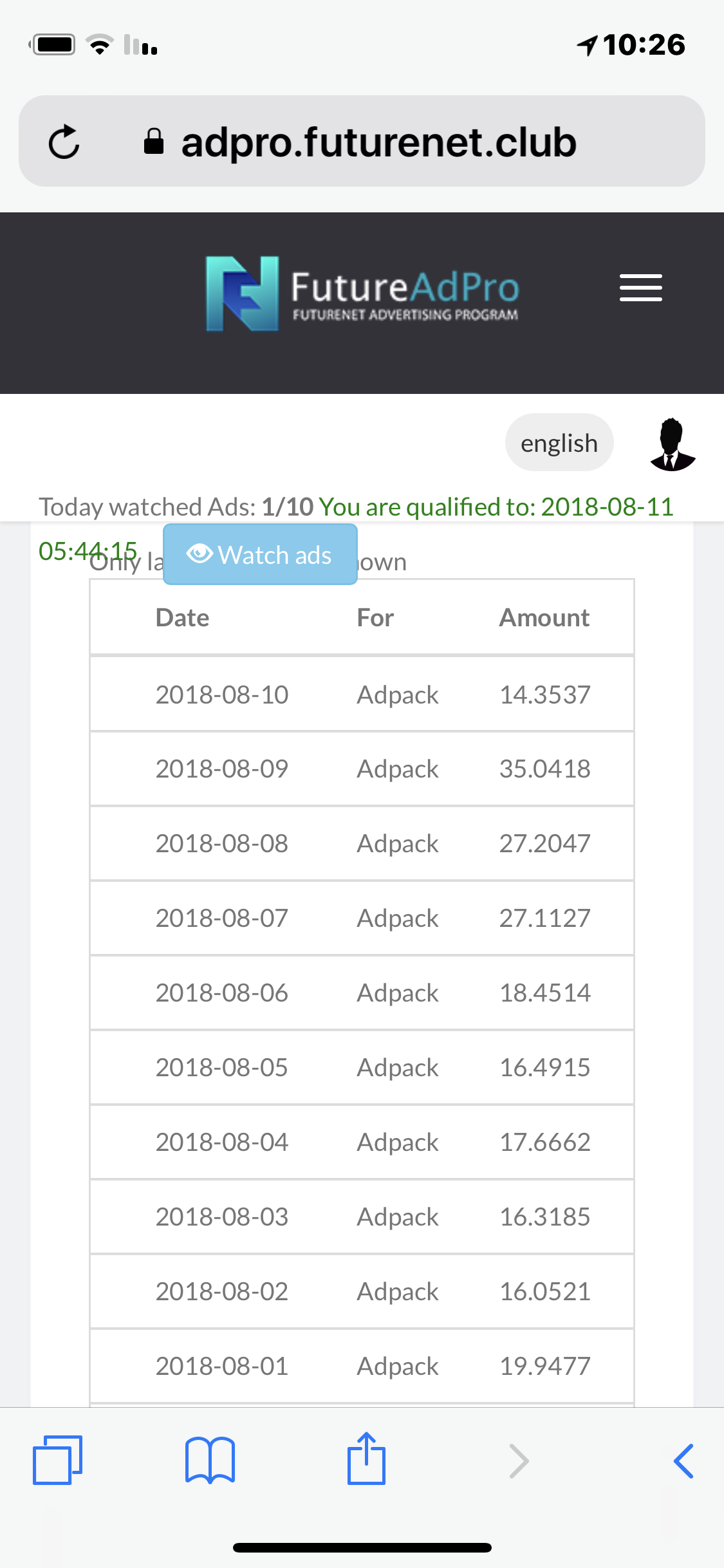Go back to the previous page

(x=683, y=1460)
